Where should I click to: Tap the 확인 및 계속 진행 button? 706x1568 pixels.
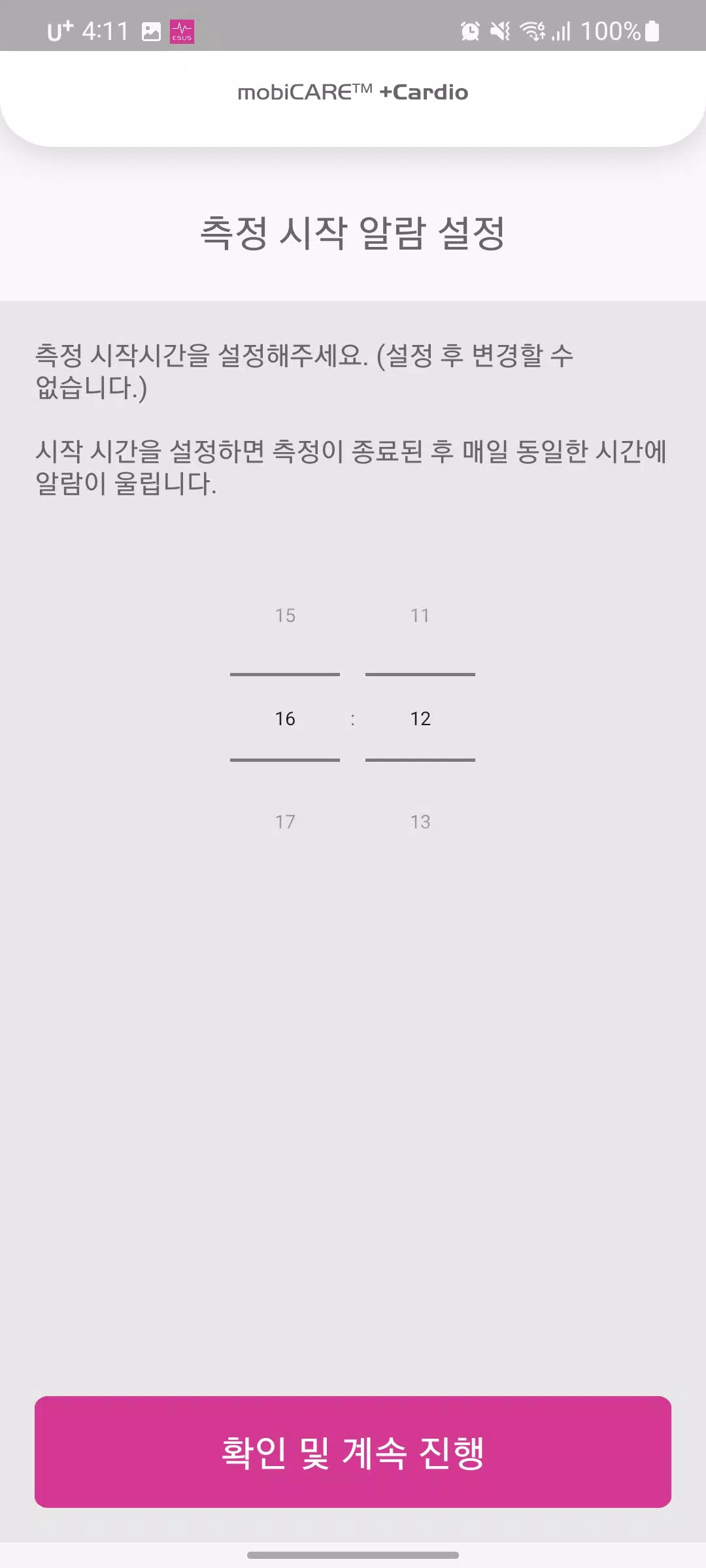[353, 1452]
